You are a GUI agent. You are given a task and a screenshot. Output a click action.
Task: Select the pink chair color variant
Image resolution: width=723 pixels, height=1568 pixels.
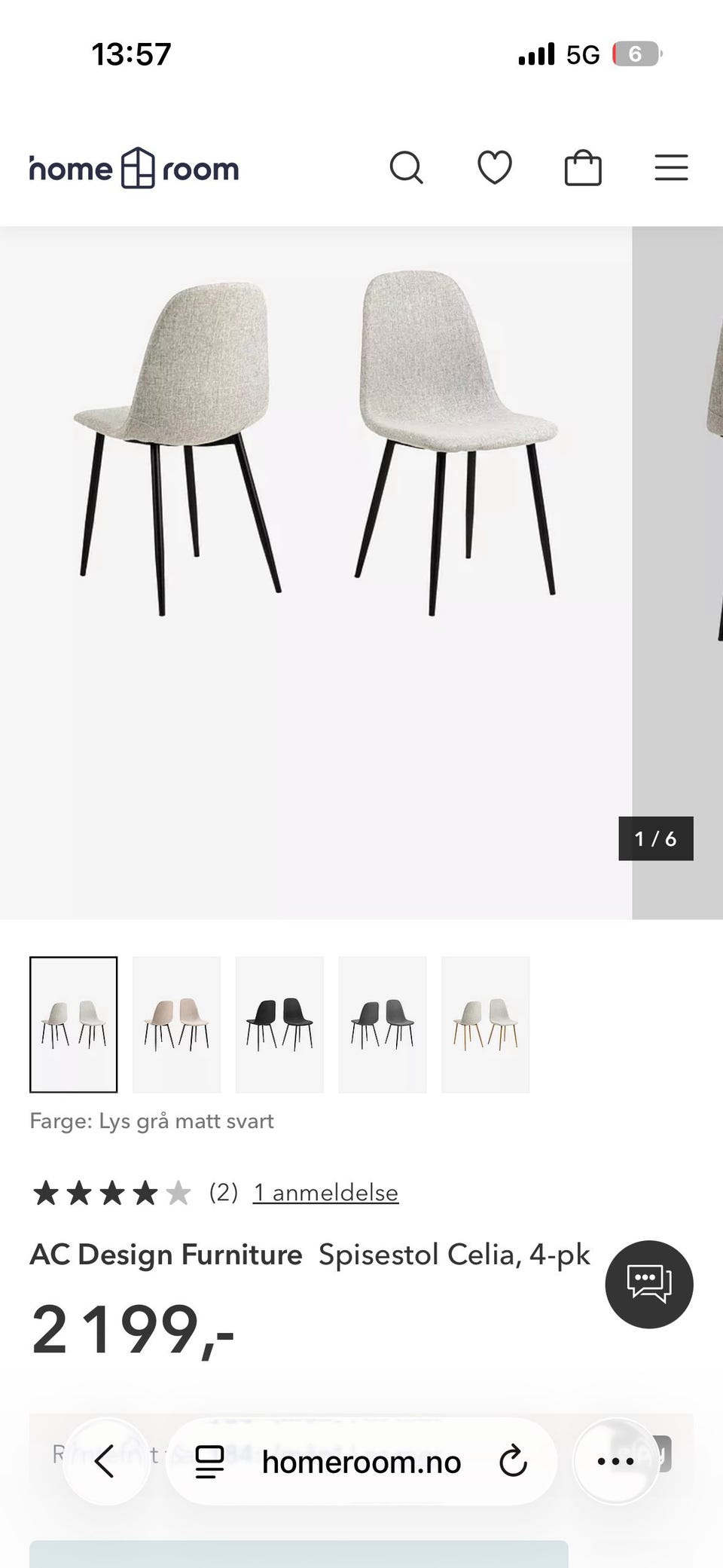pos(177,1024)
